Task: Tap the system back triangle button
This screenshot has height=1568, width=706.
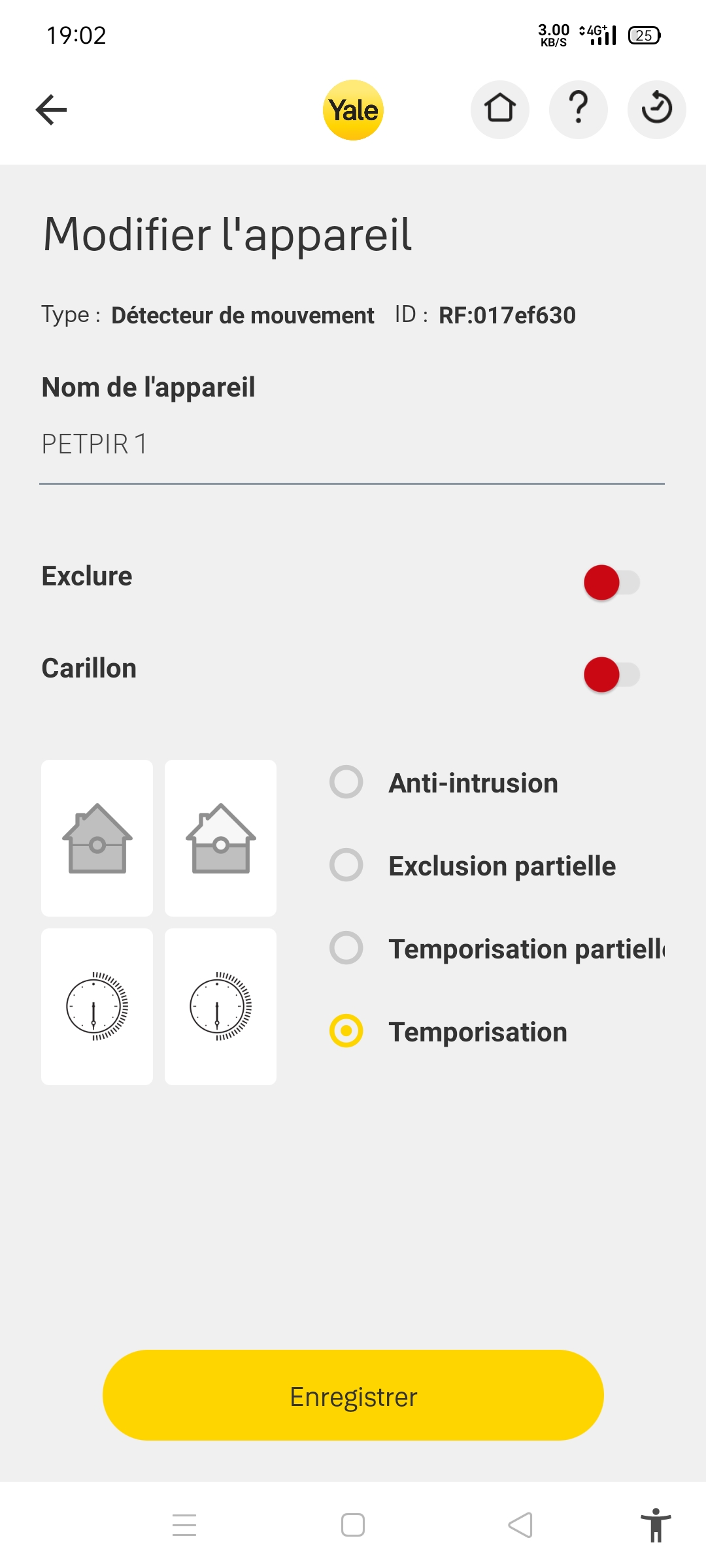Action: (520, 1525)
